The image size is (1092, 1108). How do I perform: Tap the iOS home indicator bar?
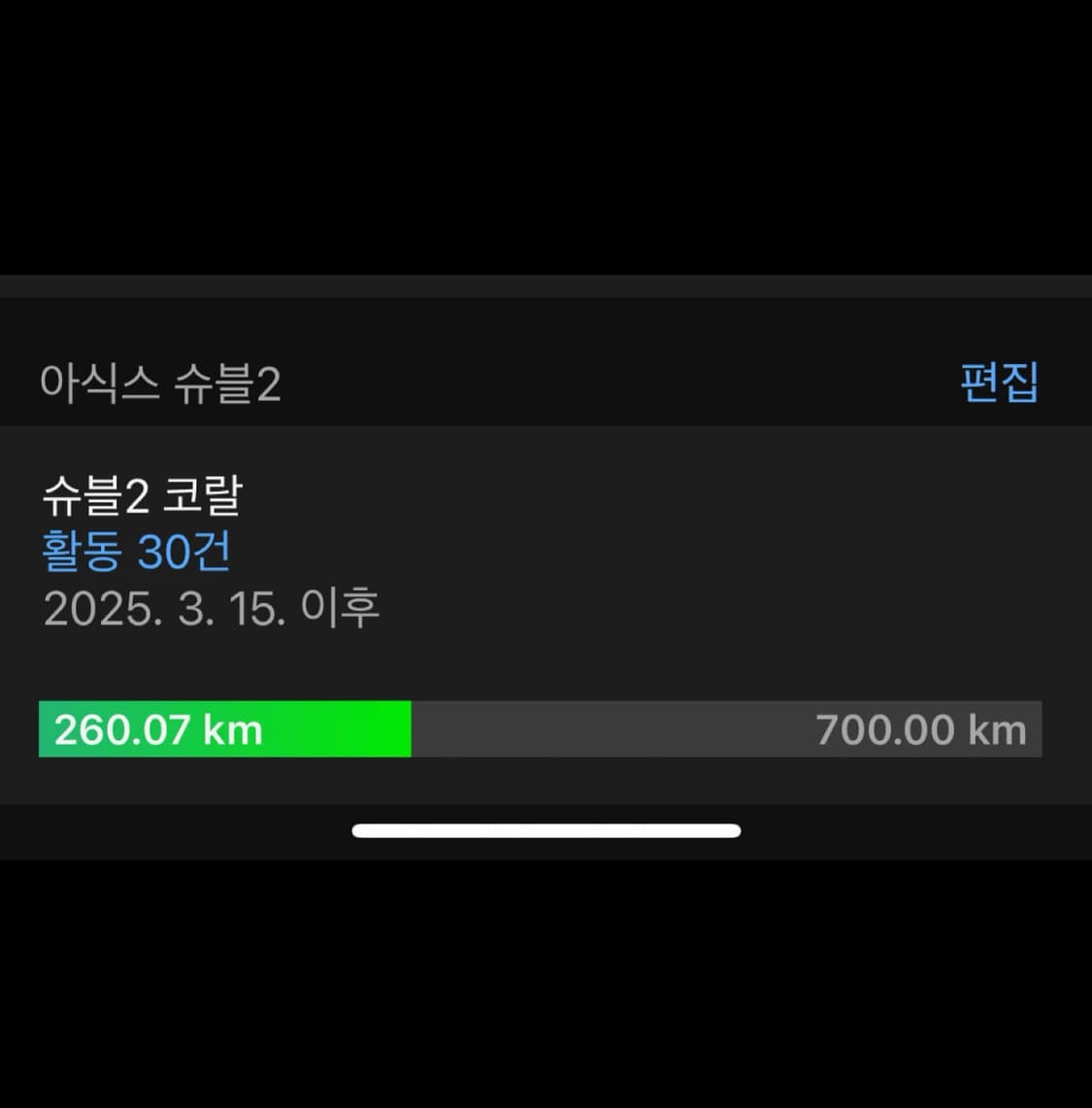[x=546, y=831]
